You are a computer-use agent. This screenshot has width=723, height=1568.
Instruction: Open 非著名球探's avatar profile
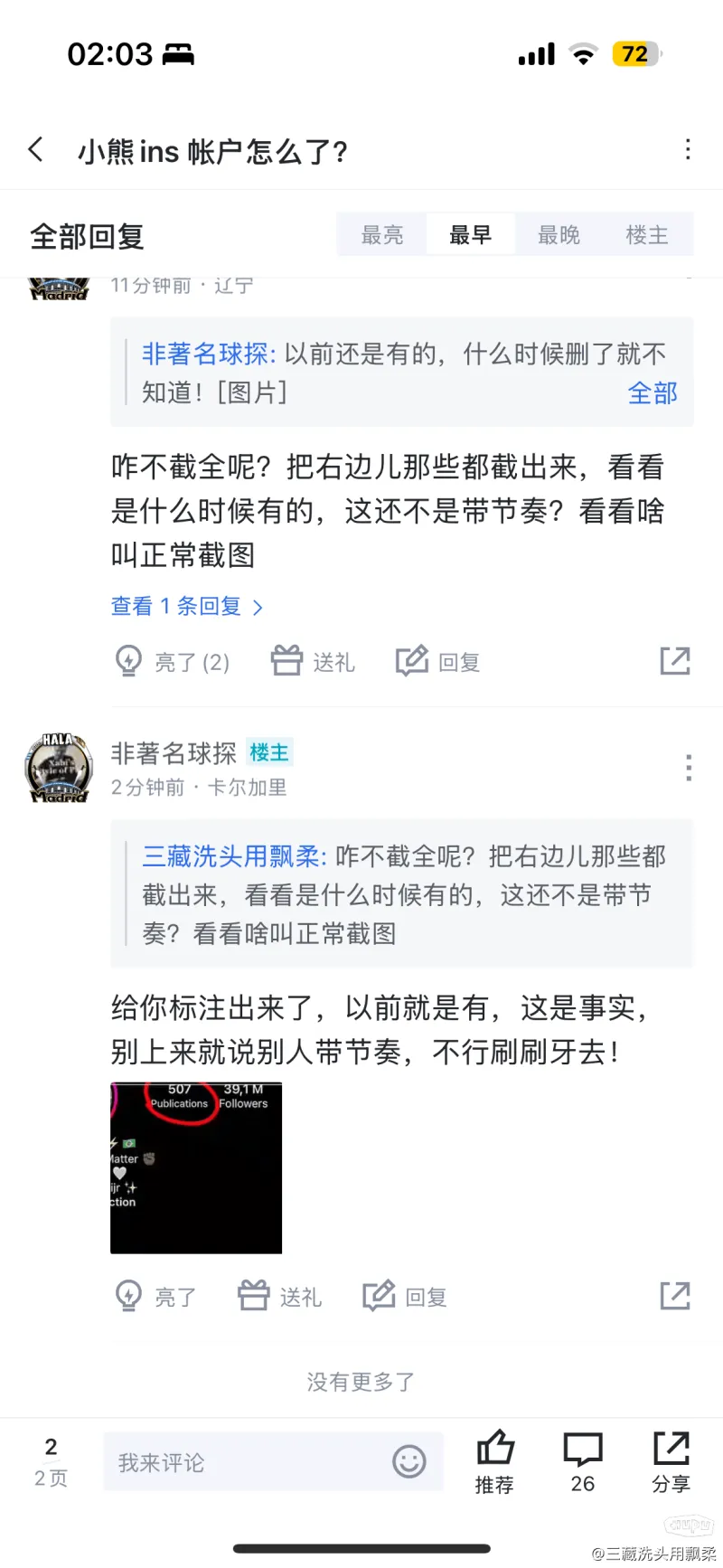coord(59,769)
